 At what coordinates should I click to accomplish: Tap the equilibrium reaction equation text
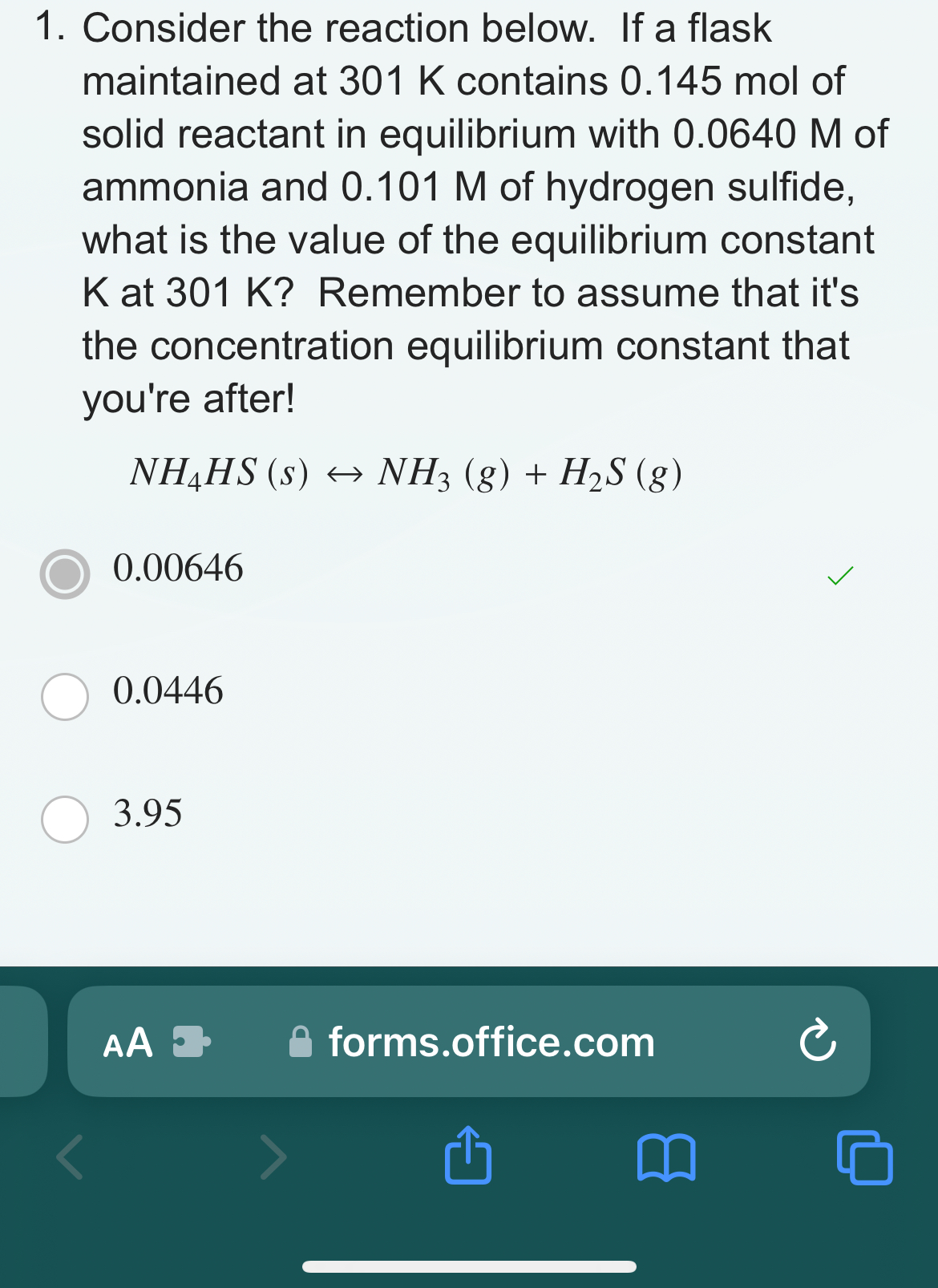click(405, 474)
